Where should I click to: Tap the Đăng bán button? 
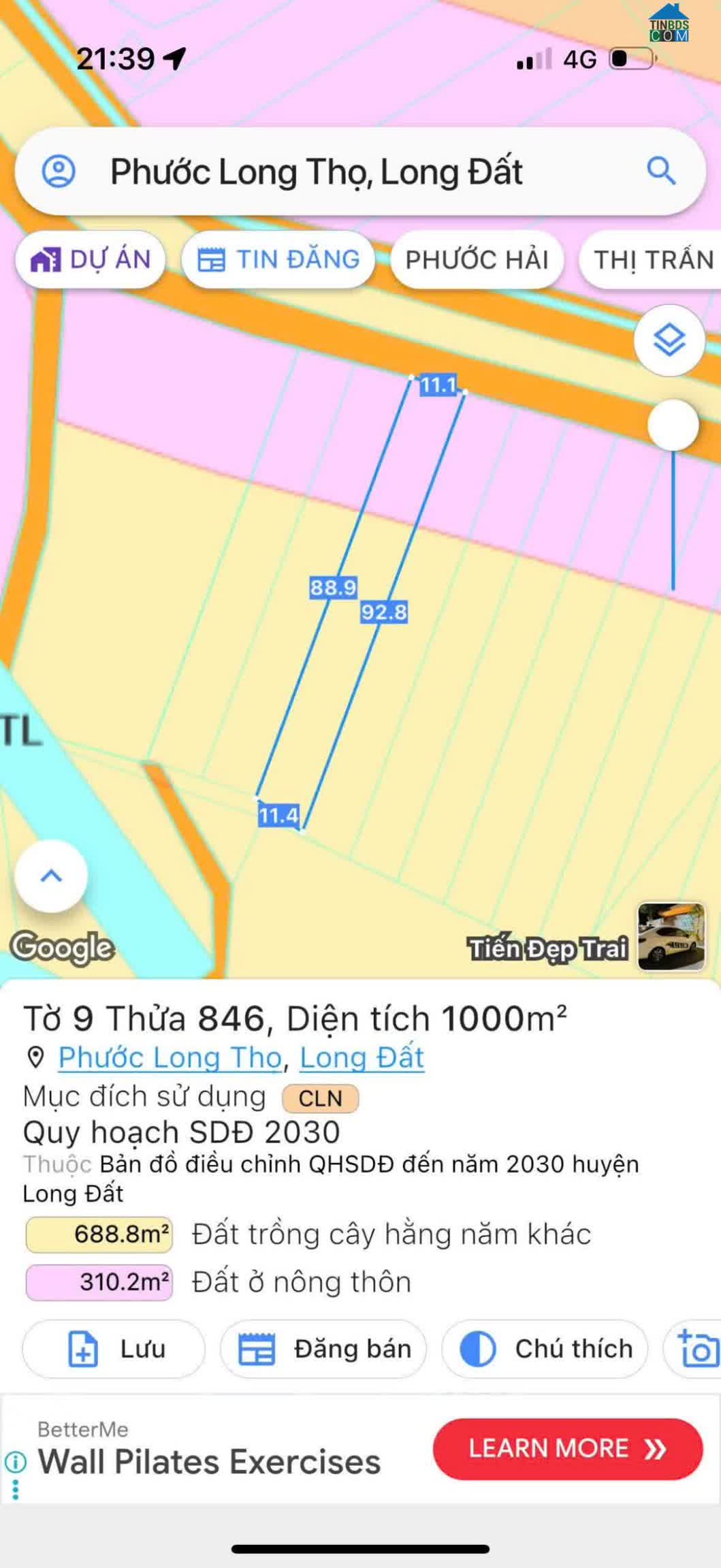323,1349
